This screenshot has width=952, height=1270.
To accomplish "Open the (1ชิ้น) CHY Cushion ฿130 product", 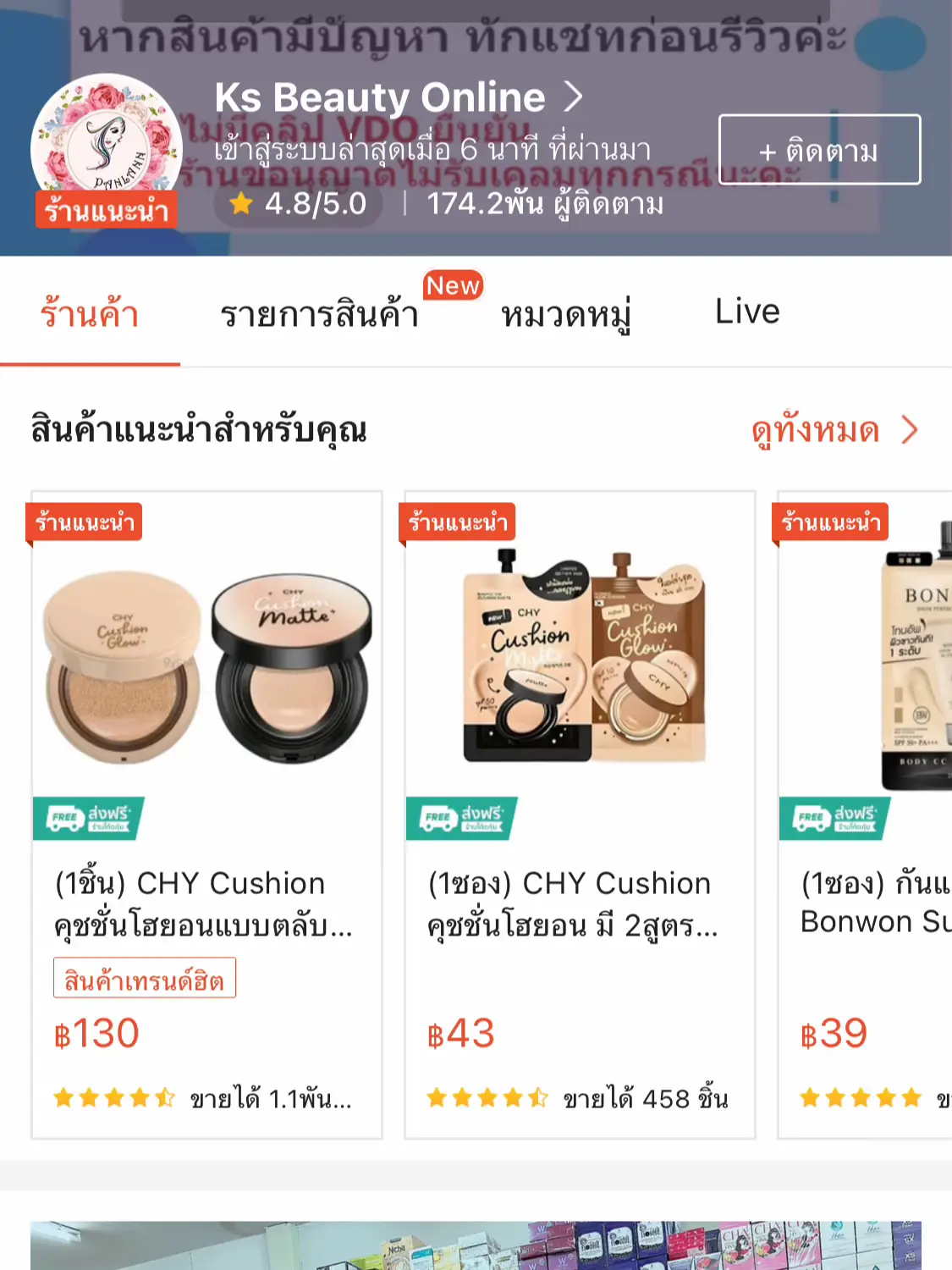I will pyautogui.click(x=206, y=813).
